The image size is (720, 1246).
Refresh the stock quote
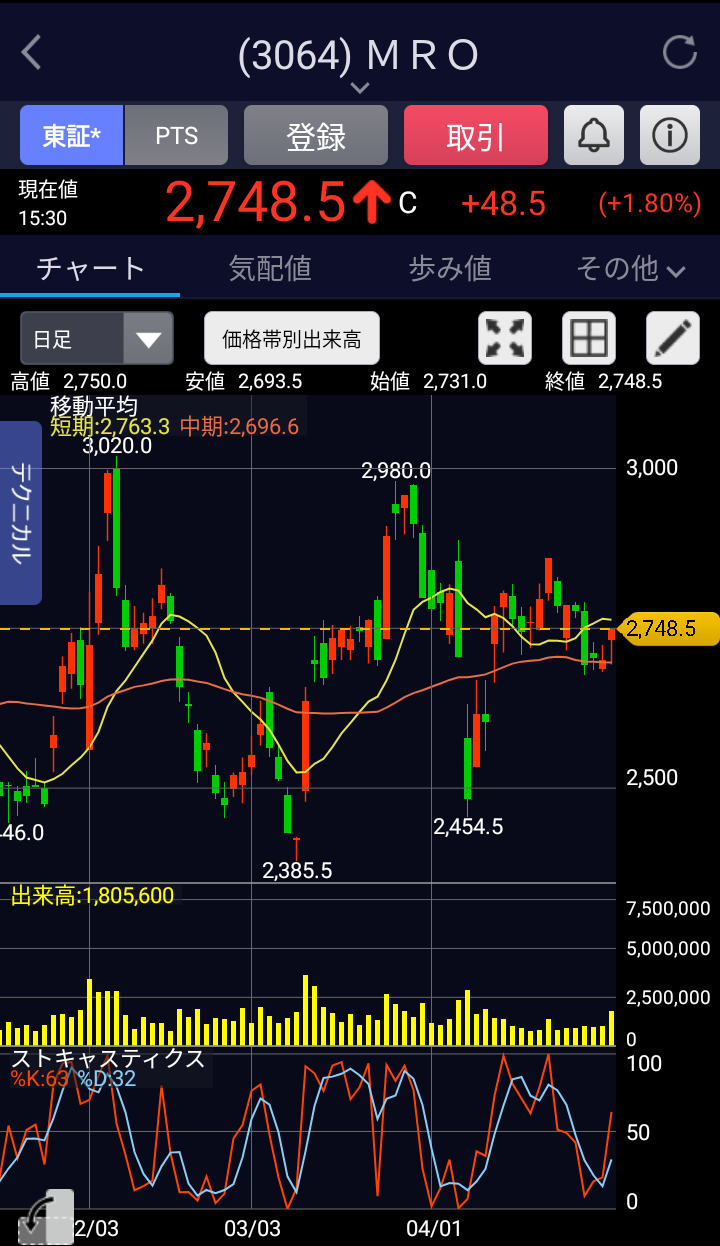[x=680, y=53]
